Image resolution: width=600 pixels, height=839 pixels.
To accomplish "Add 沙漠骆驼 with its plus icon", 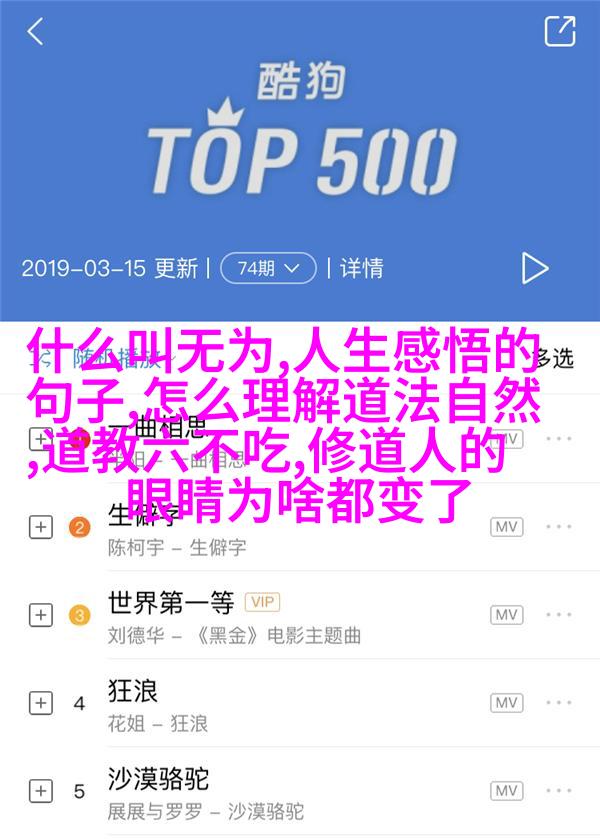I will [x=40, y=789].
